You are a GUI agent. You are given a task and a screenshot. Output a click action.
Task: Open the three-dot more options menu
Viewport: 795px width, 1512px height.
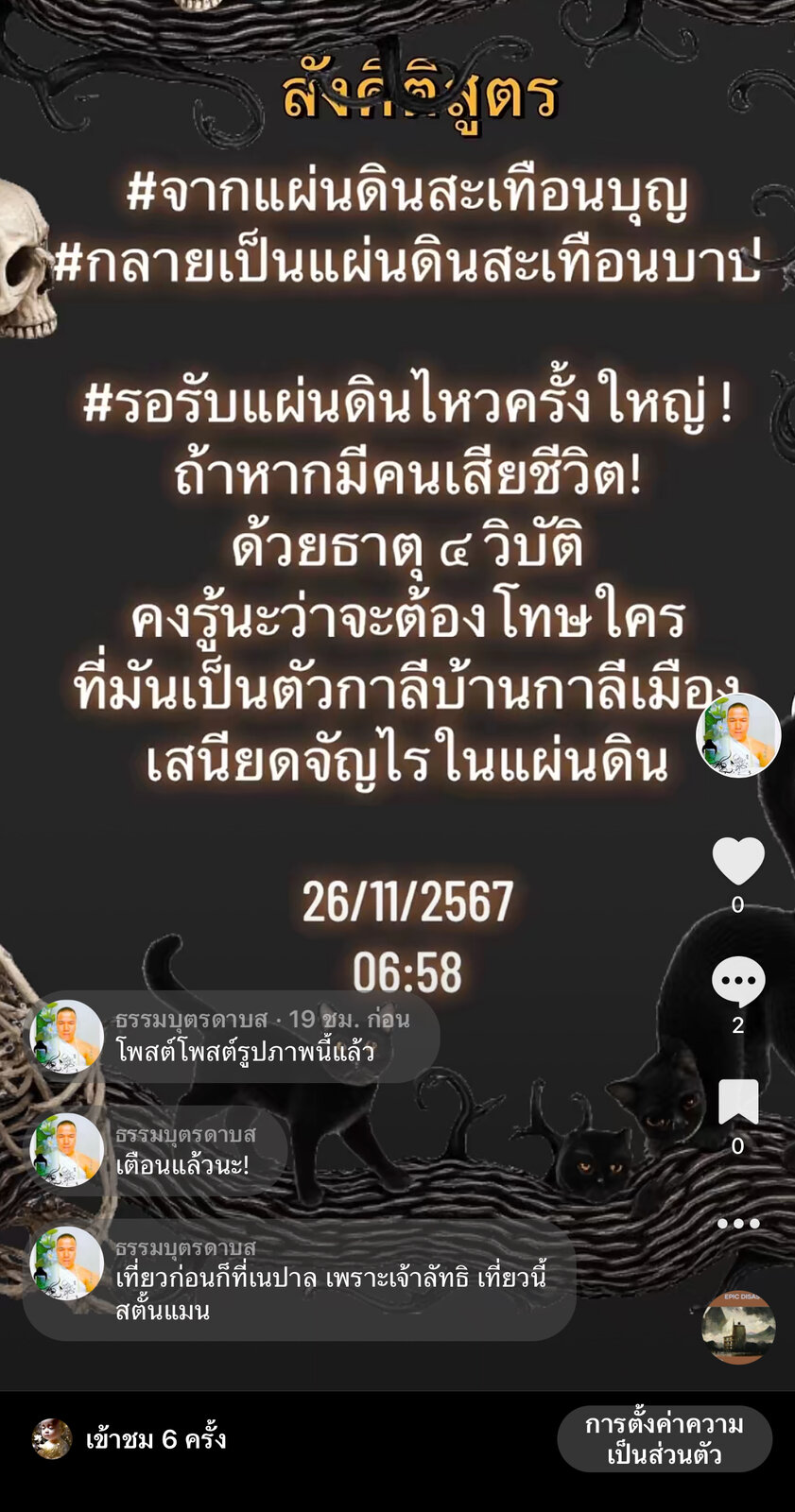[737, 1223]
